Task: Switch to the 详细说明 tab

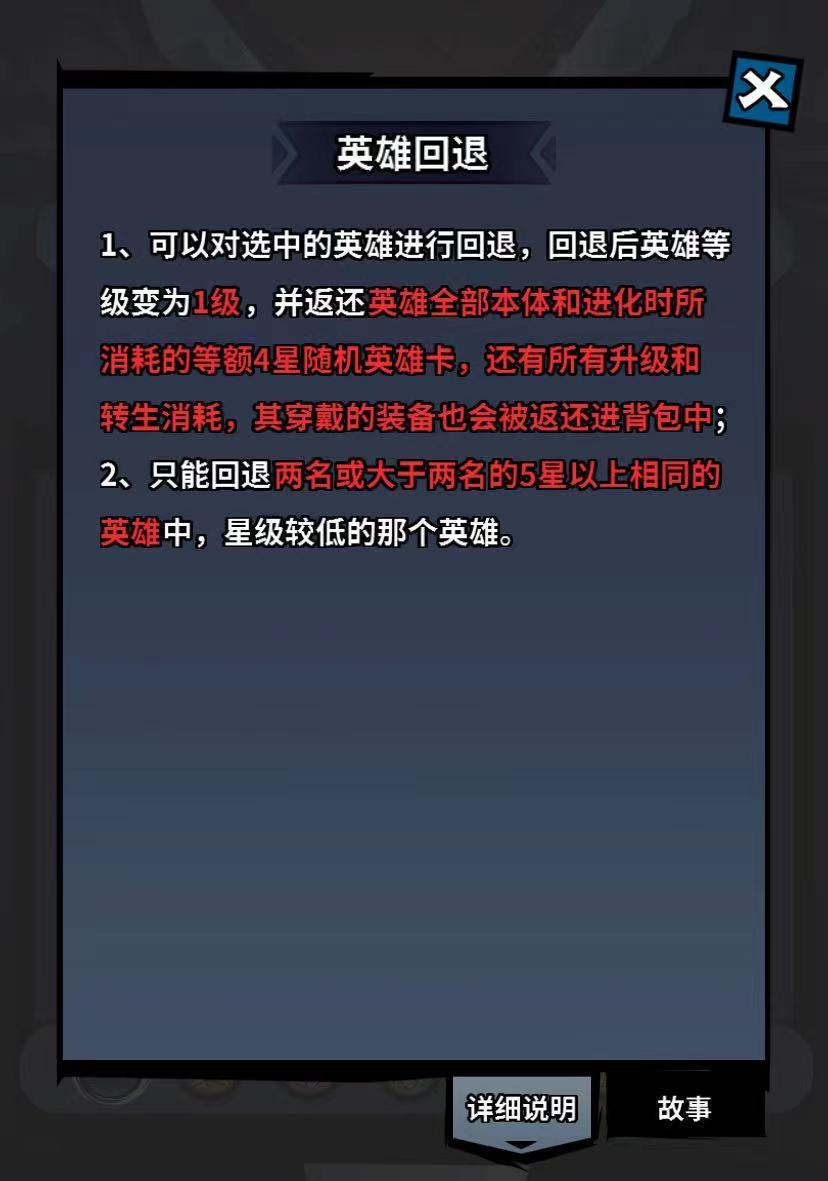Action: point(522,1109)
